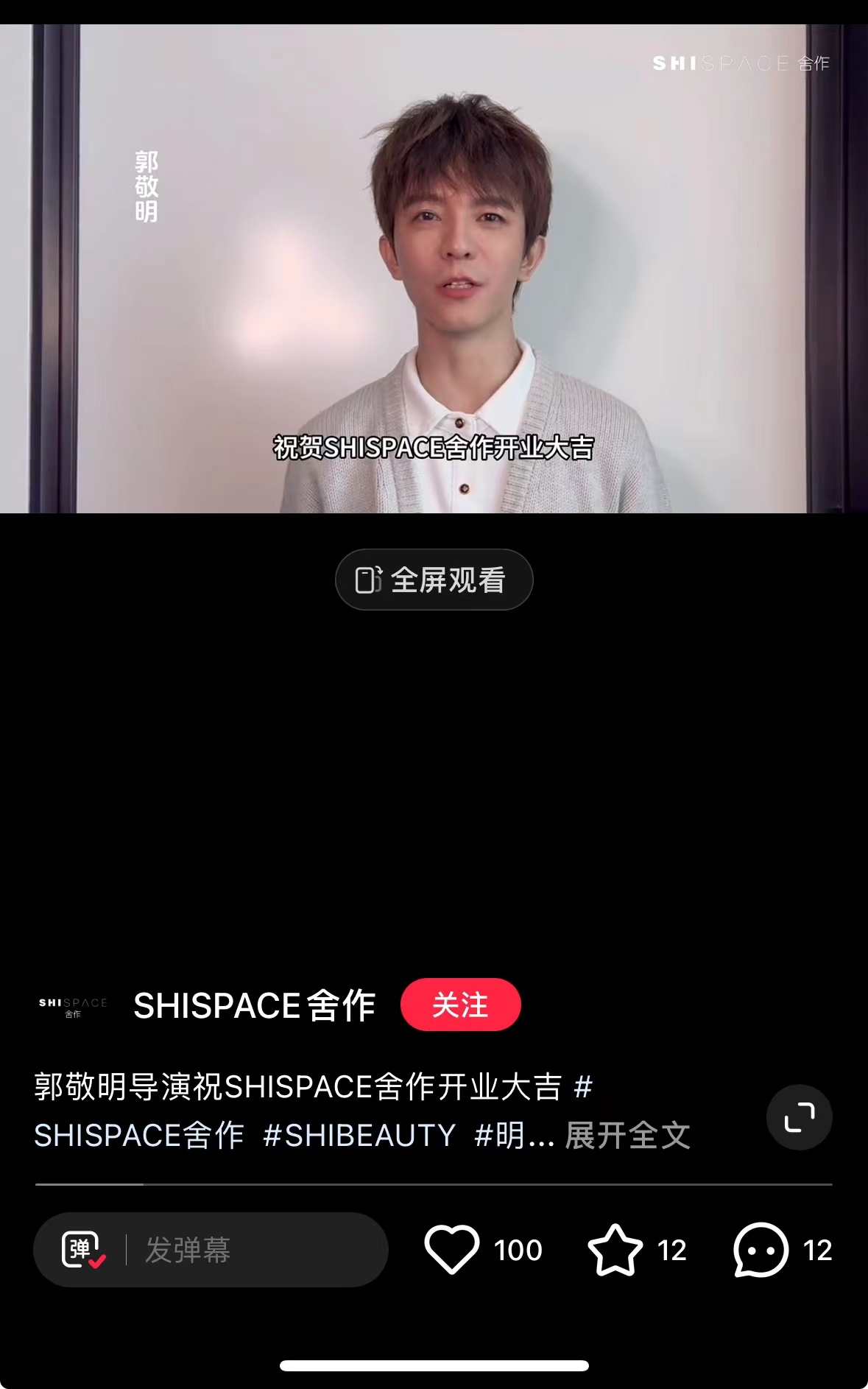Tap the video progress bar
Screen dimensions: 868x1389
point(434,1184)
